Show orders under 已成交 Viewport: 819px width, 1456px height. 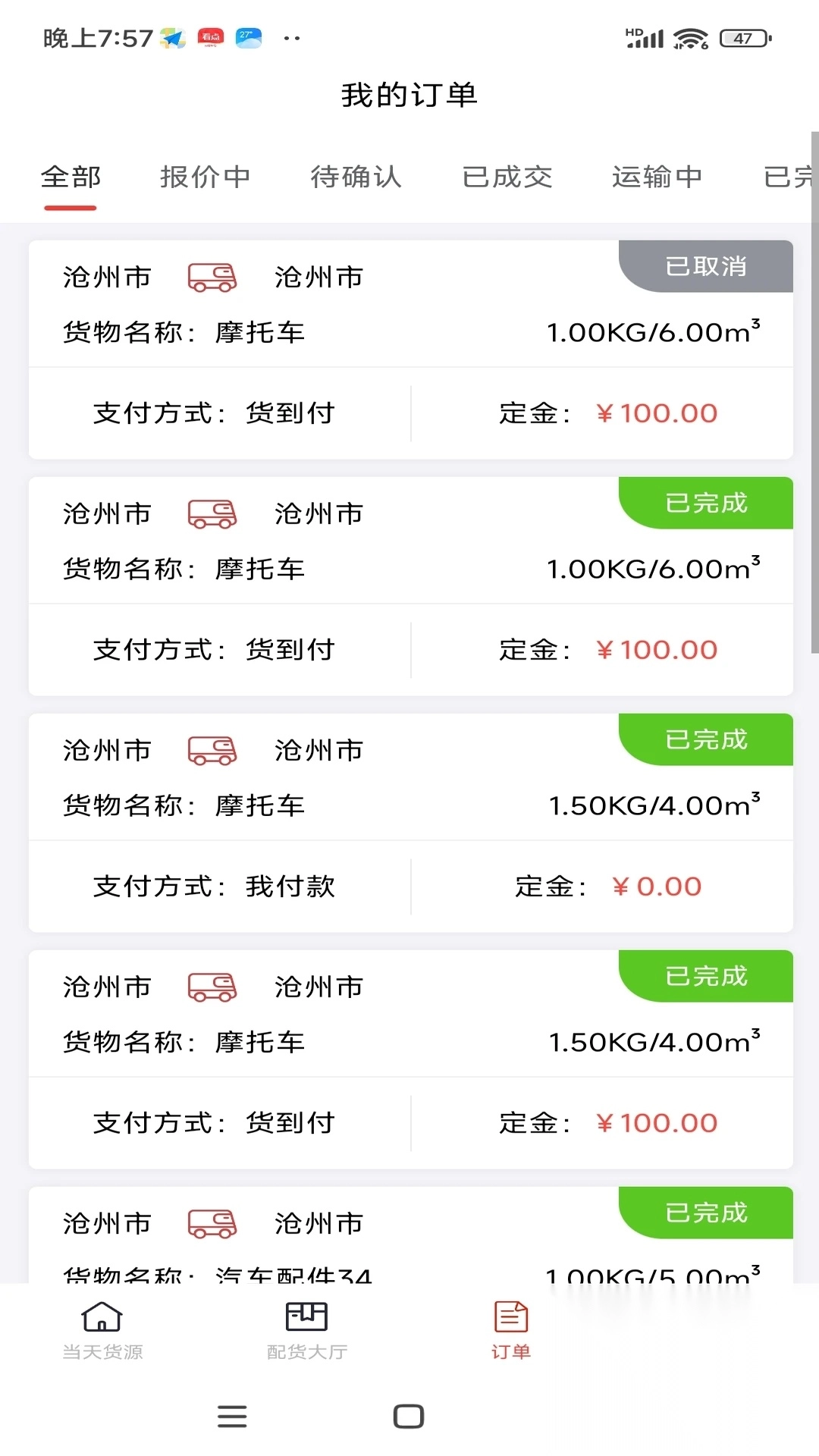507,177
